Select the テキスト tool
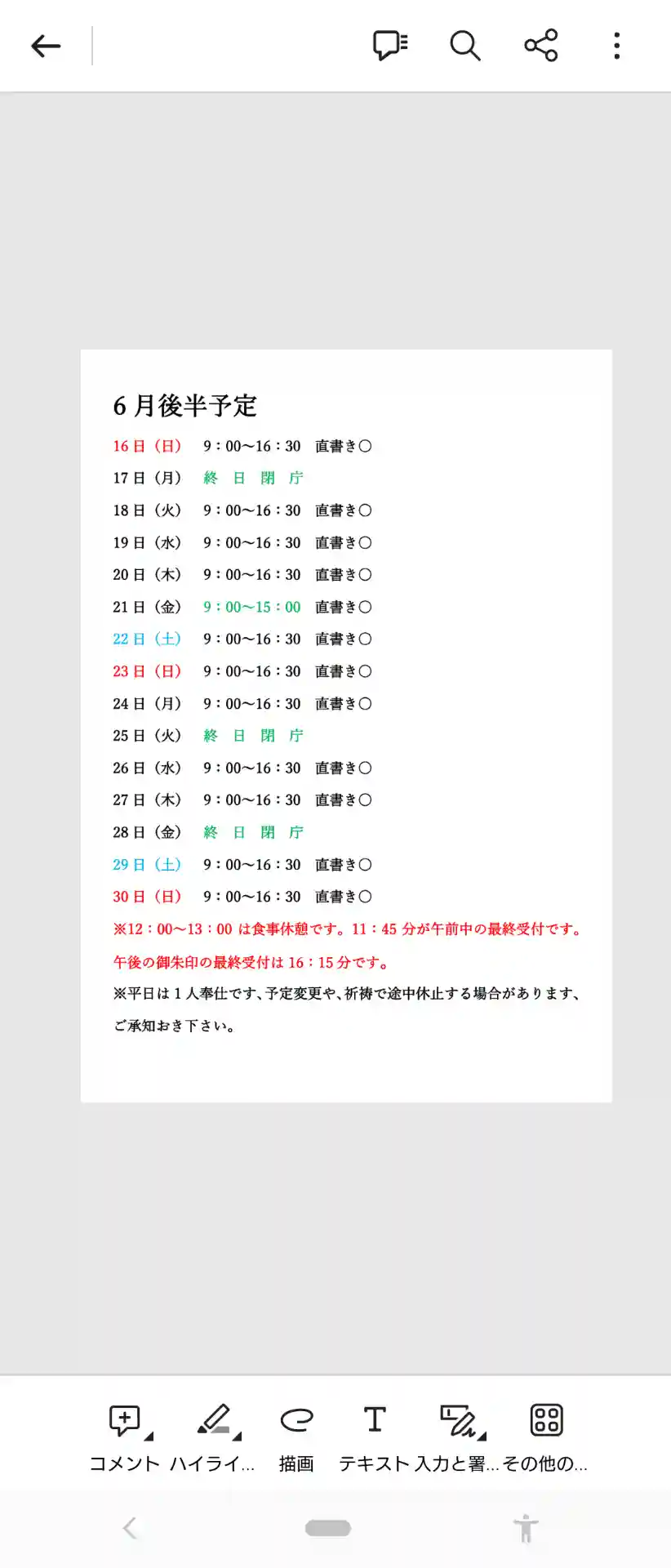 [x=375, y=1437]
